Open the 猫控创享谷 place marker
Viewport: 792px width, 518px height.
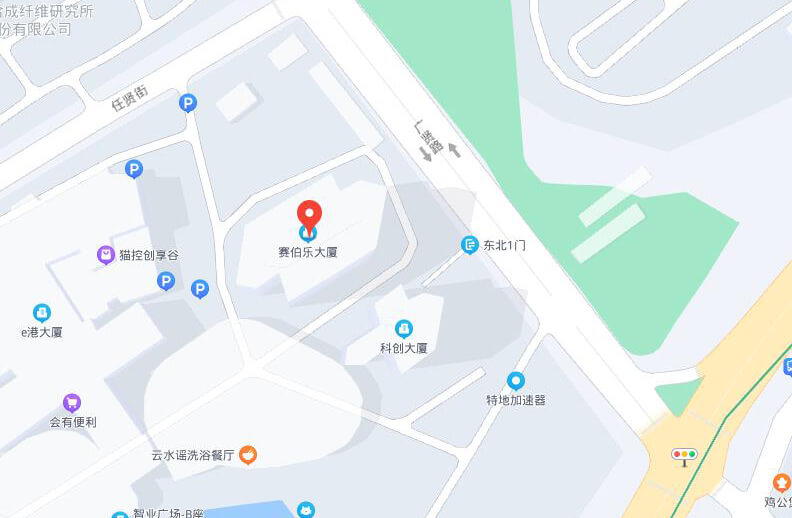(105, 255)
